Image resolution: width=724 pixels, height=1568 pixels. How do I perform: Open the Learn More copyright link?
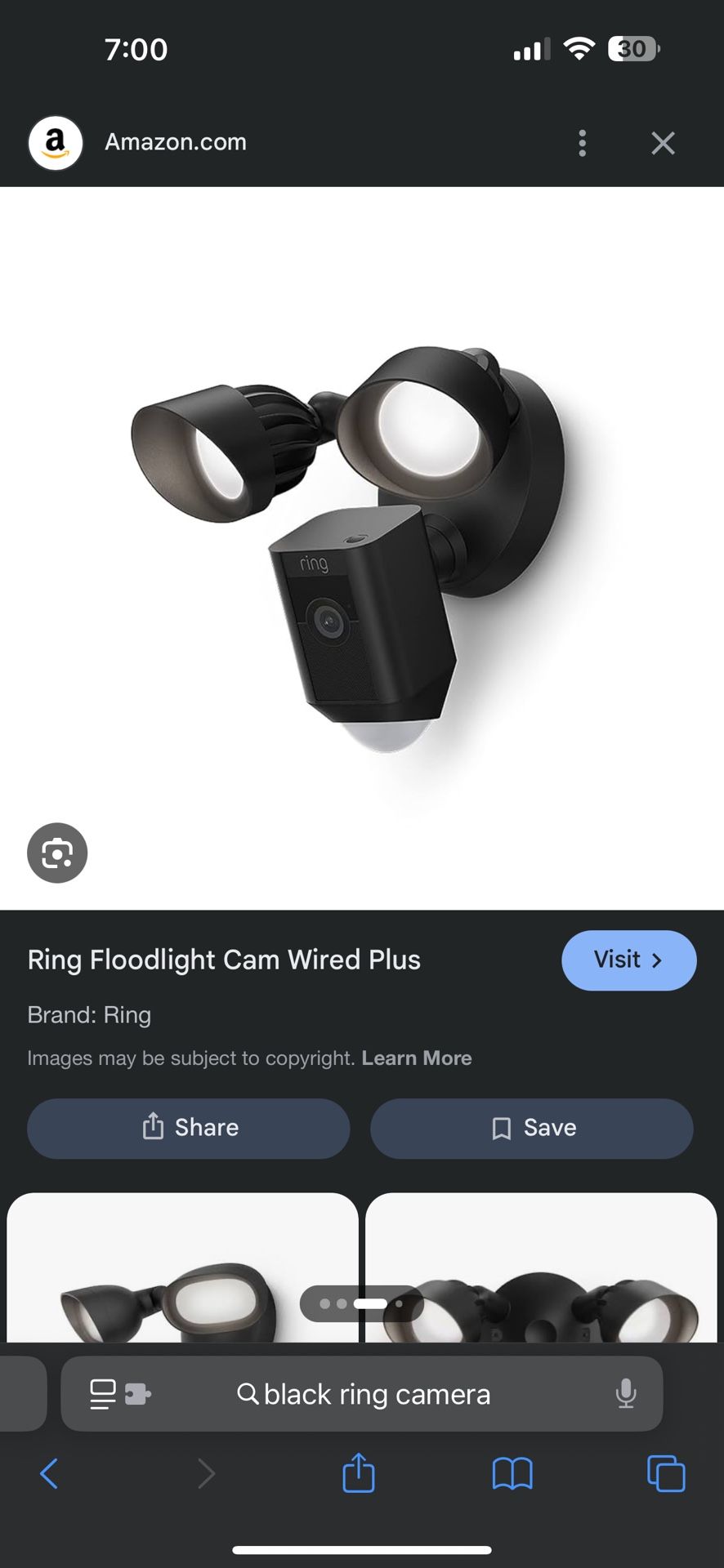417,1058
